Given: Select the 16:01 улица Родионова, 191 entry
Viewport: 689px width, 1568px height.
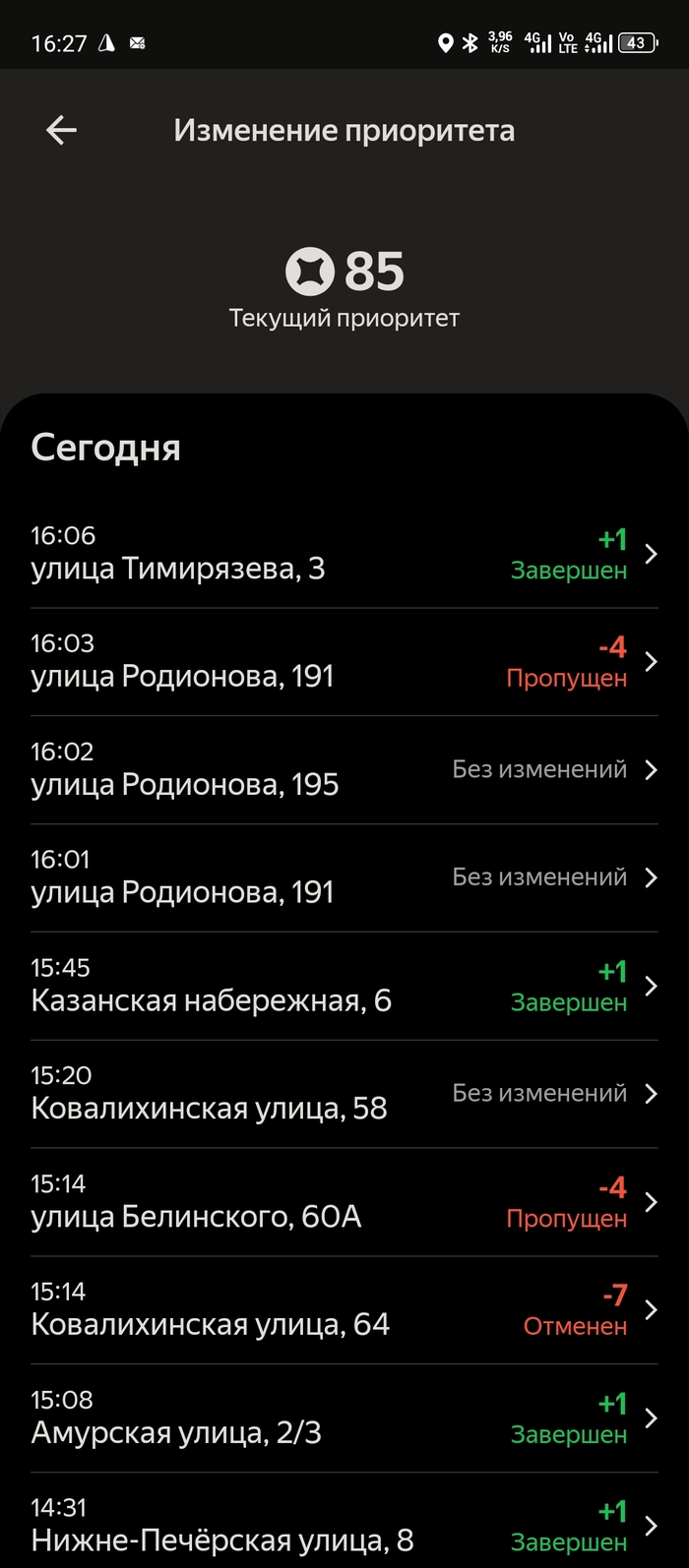Looking at the screenshot, I should coord(344,877).
